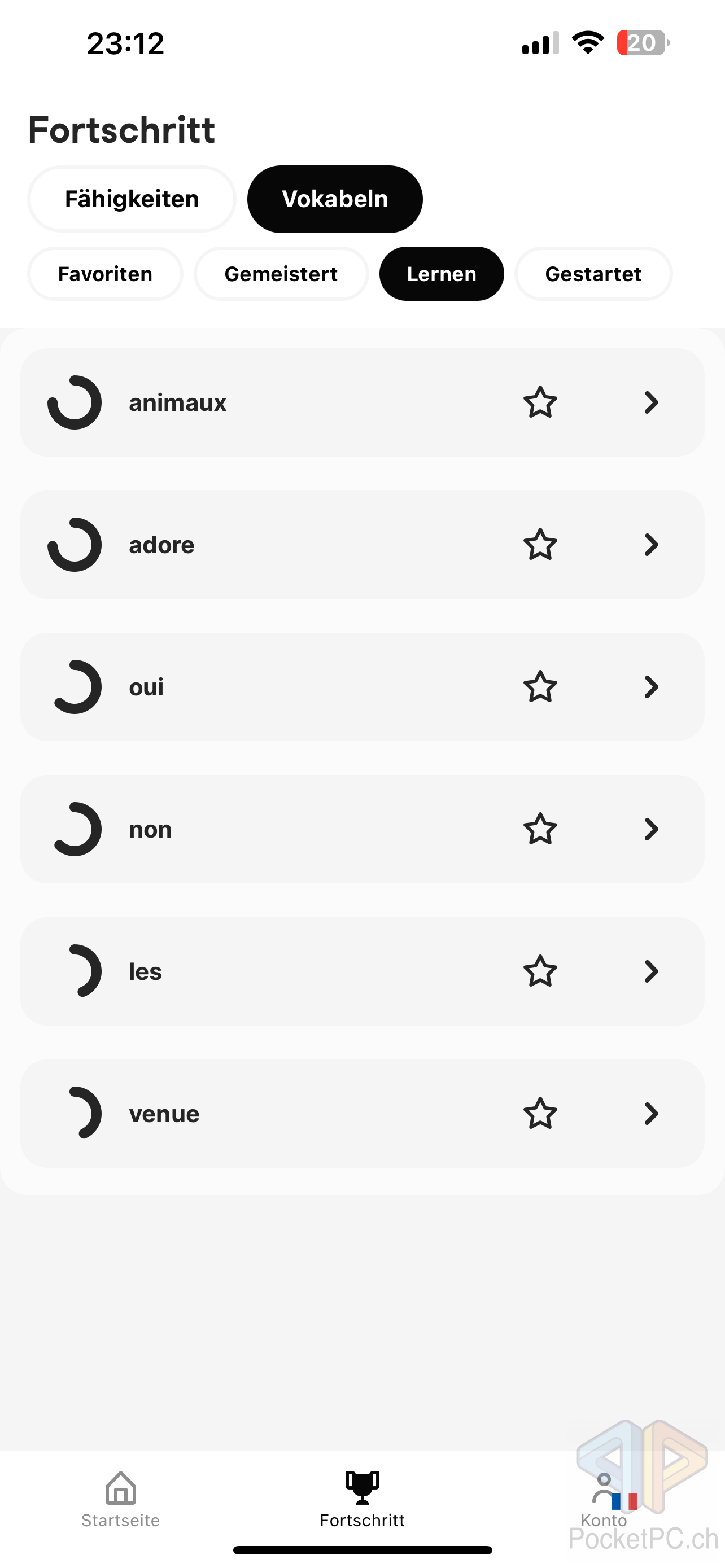This screenshot has width=725, height=1568.
Task: Add non to favorites
Action: (540, 829)
